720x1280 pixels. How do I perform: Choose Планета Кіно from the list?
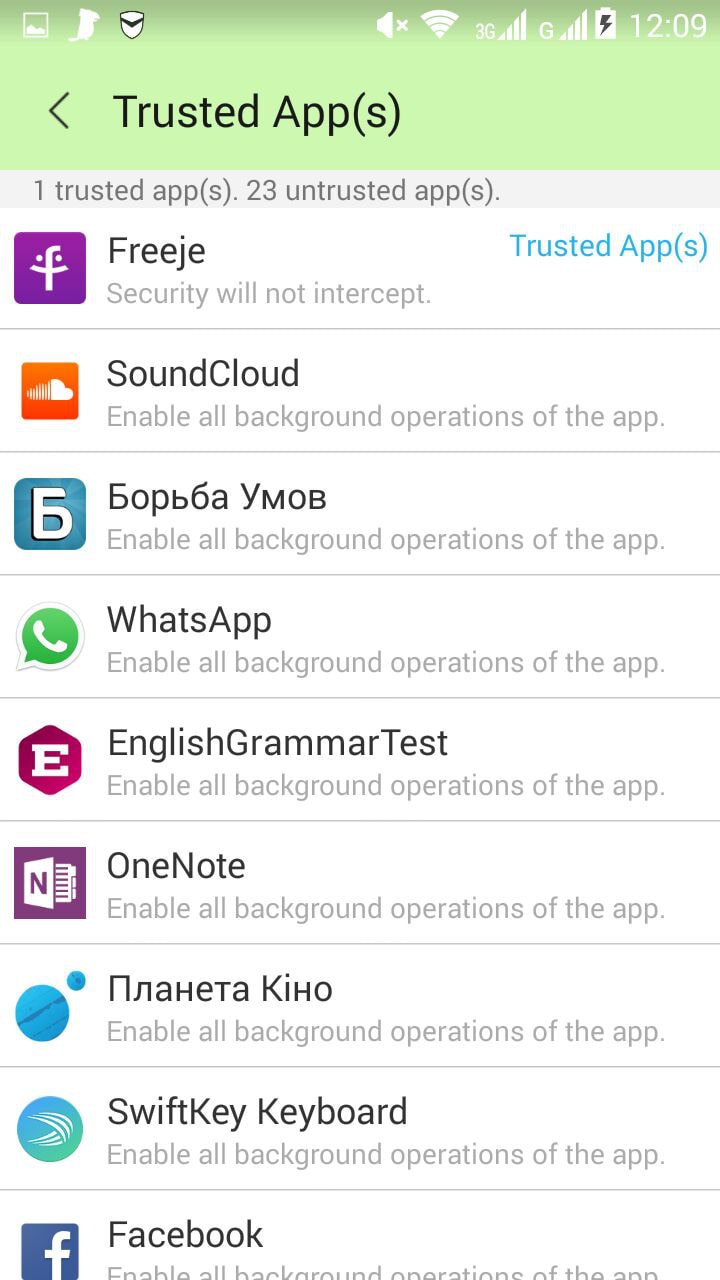[x=360, y=1006]
